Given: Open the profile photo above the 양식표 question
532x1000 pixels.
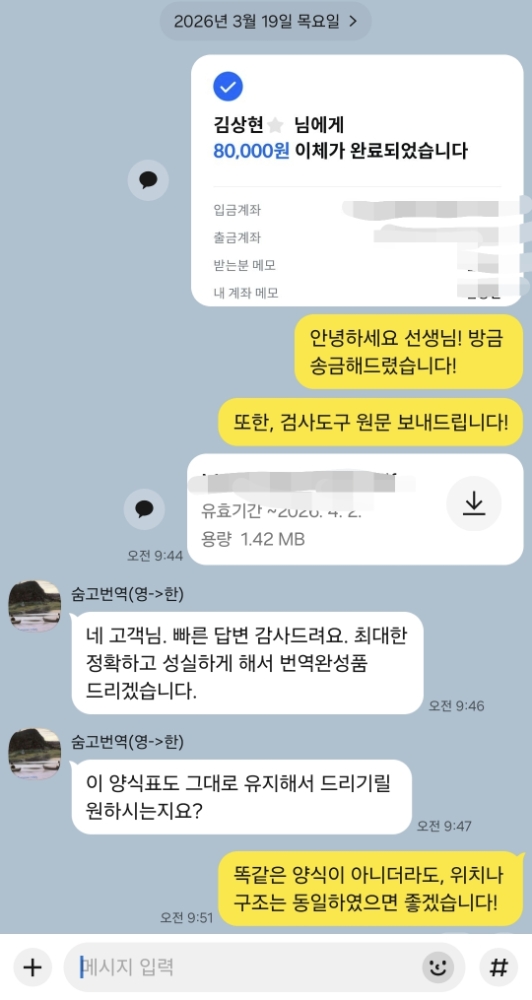Looking at the screenshot, I should point(34,754).
